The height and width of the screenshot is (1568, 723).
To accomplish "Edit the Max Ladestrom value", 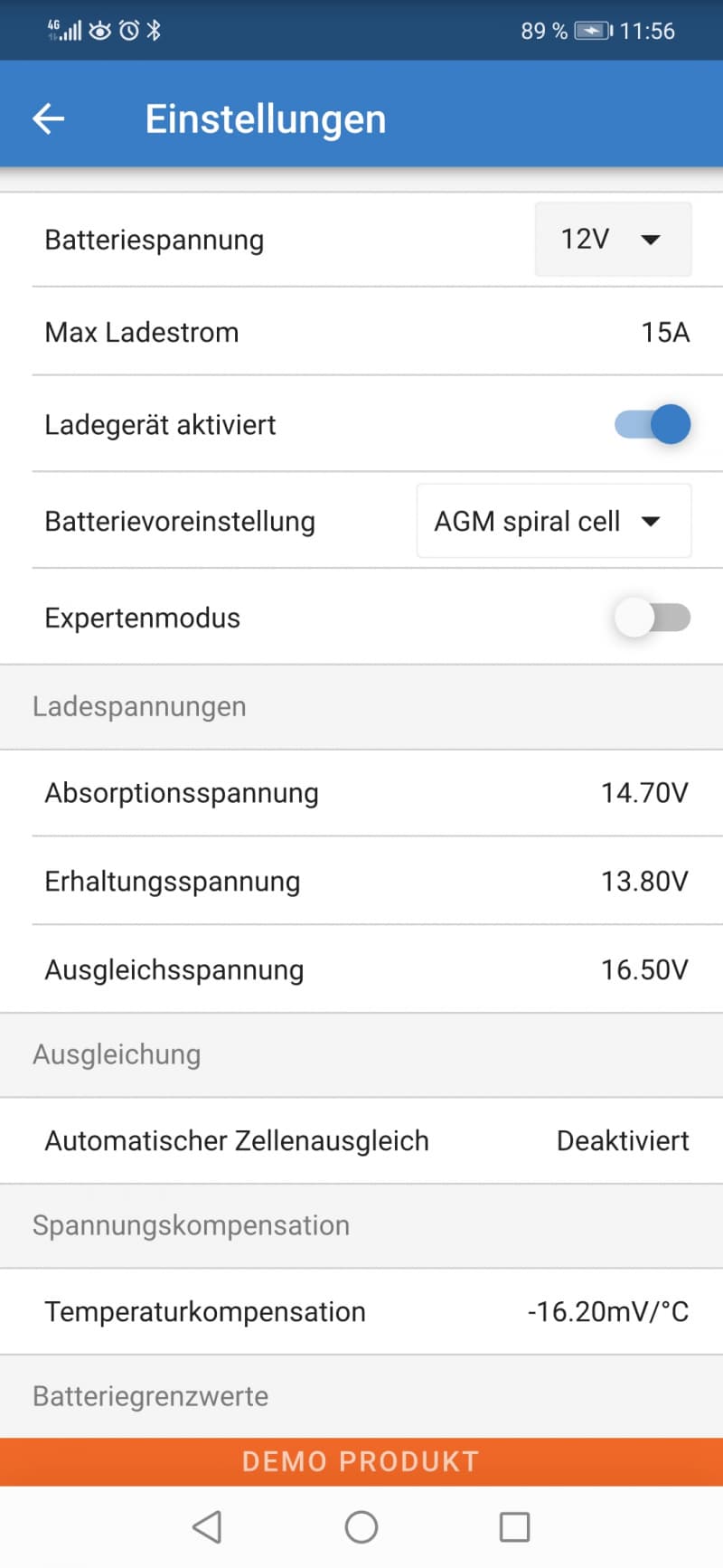I will tap(361, 332).
